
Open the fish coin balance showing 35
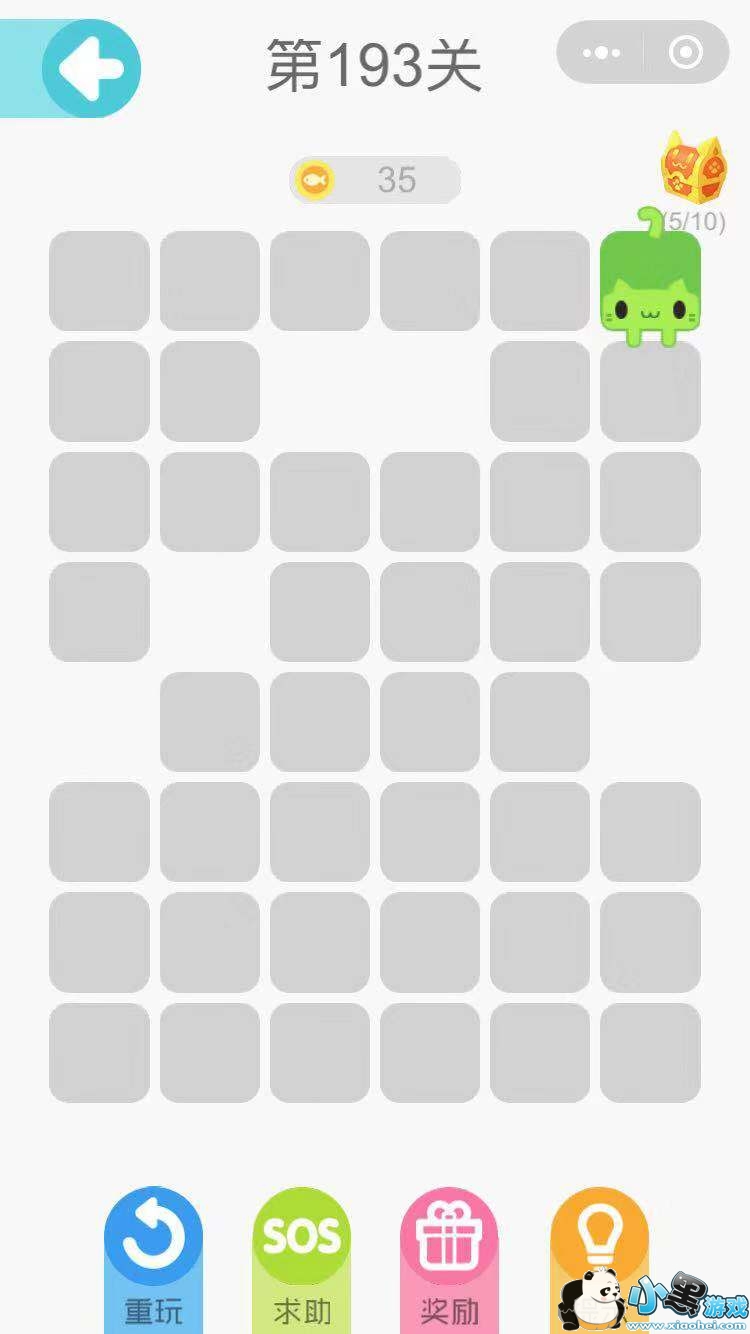click(x=375, y=180)
